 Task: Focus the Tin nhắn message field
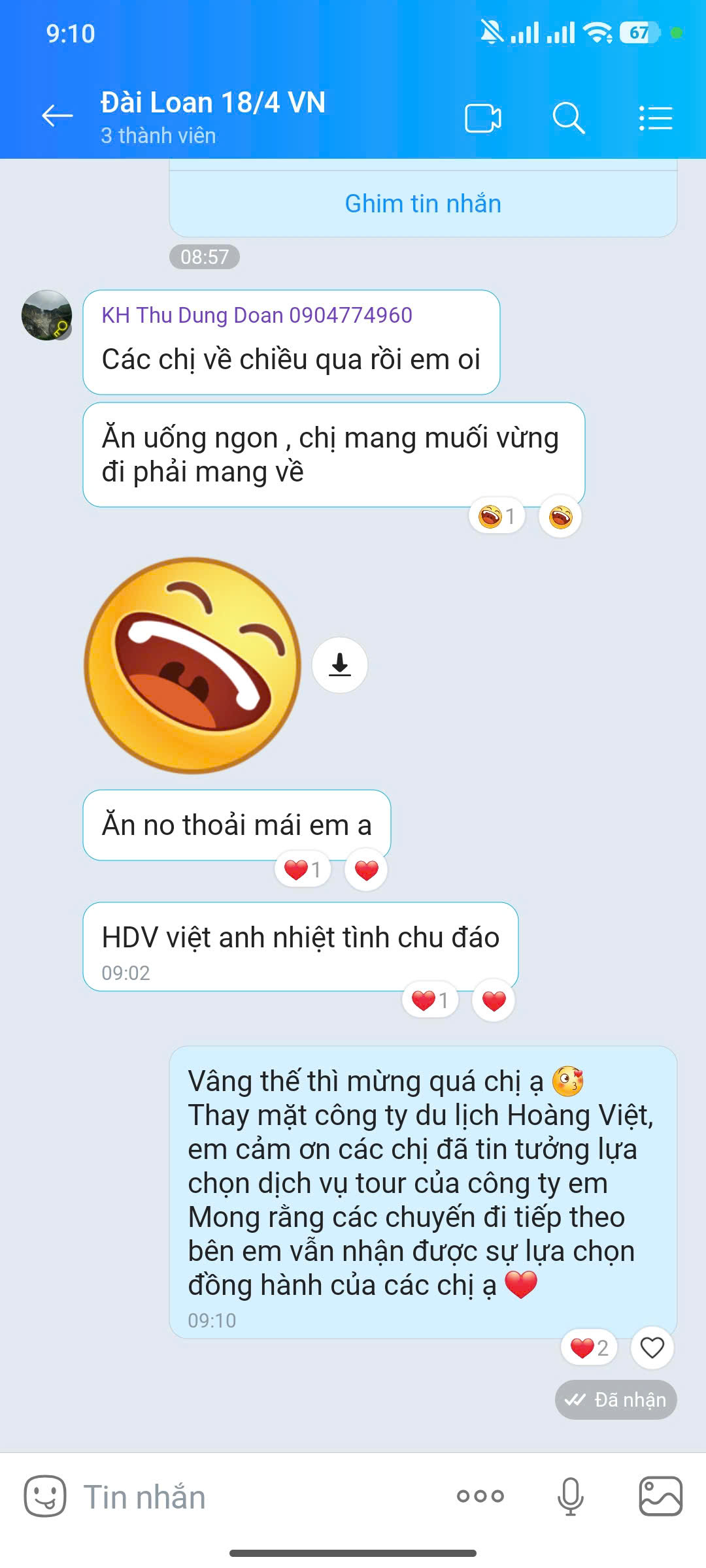[261, 1496]
